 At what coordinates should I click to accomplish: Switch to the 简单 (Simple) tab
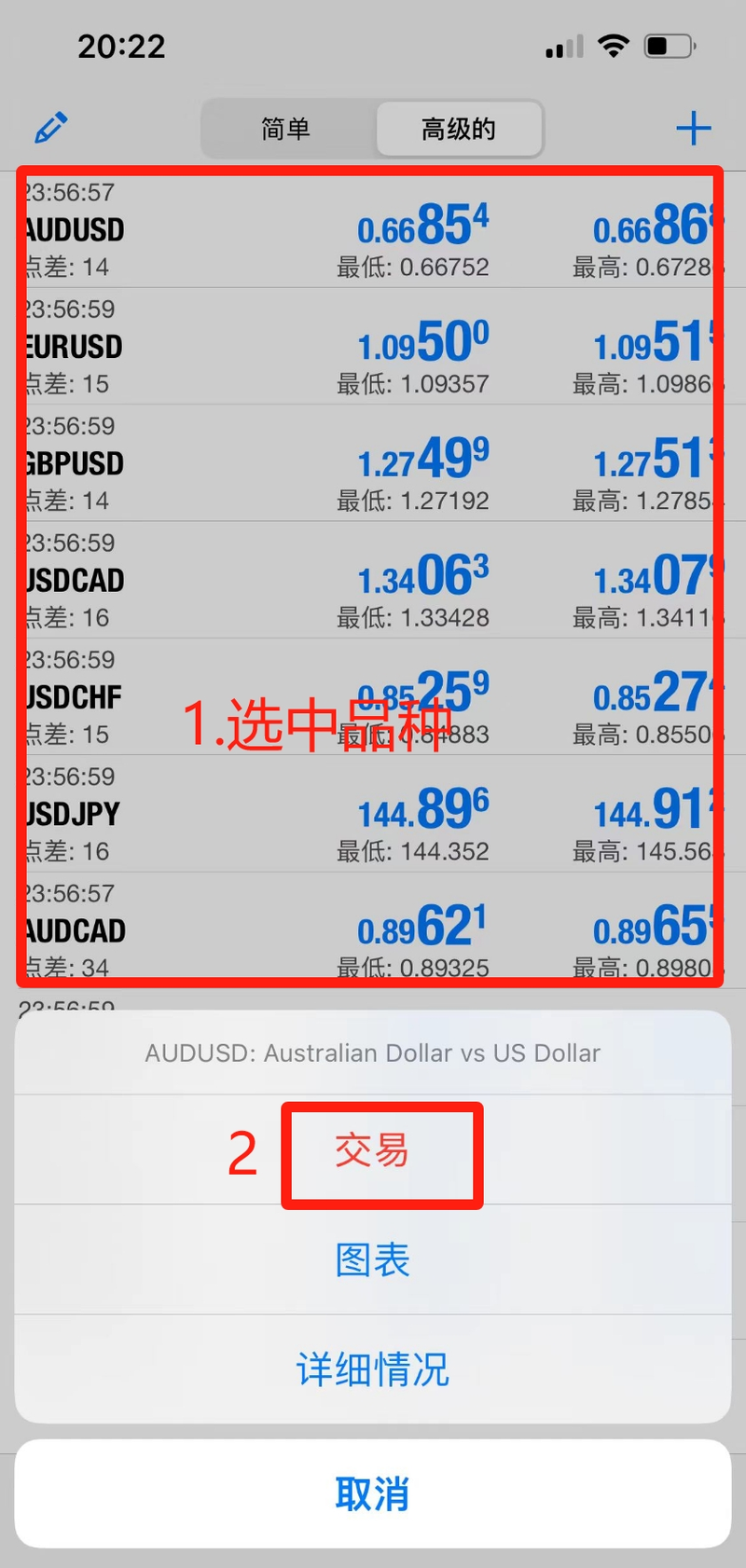point(284,130)
